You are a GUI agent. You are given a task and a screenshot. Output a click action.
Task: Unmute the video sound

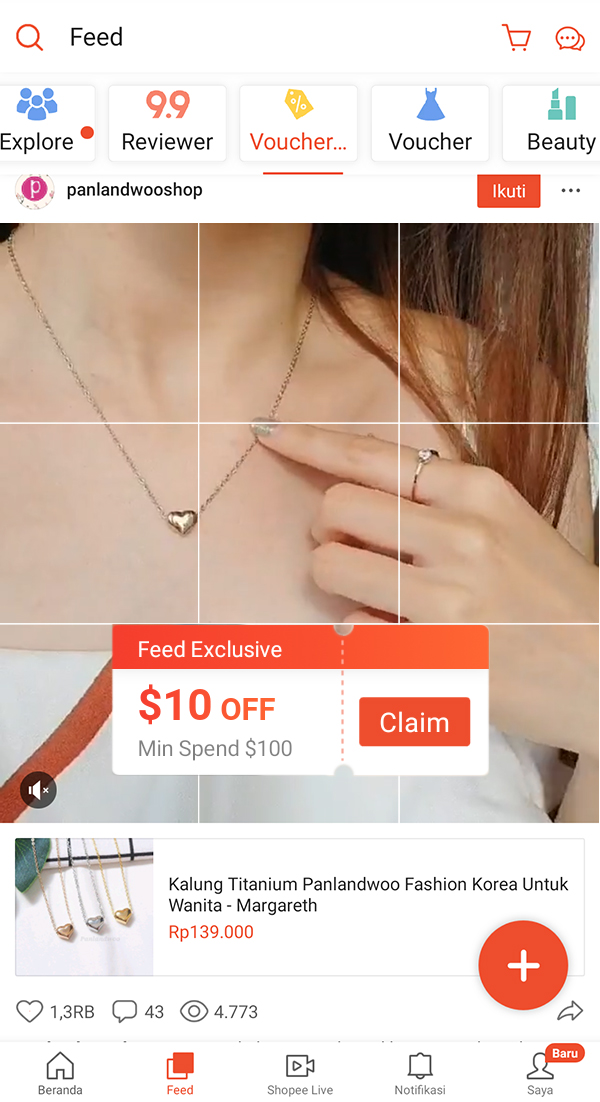(38, 791)
